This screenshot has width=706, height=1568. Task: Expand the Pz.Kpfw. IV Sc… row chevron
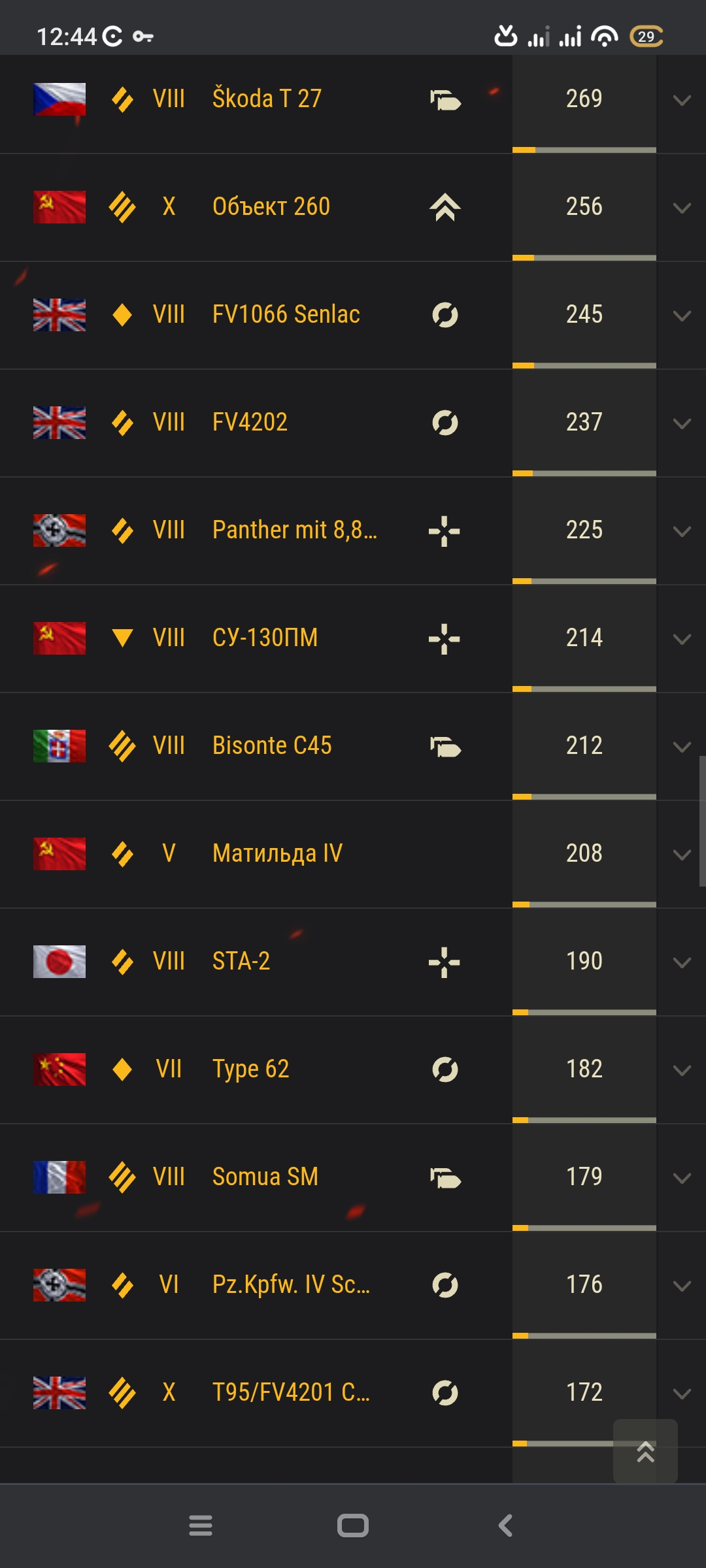tap(681, 1286)
